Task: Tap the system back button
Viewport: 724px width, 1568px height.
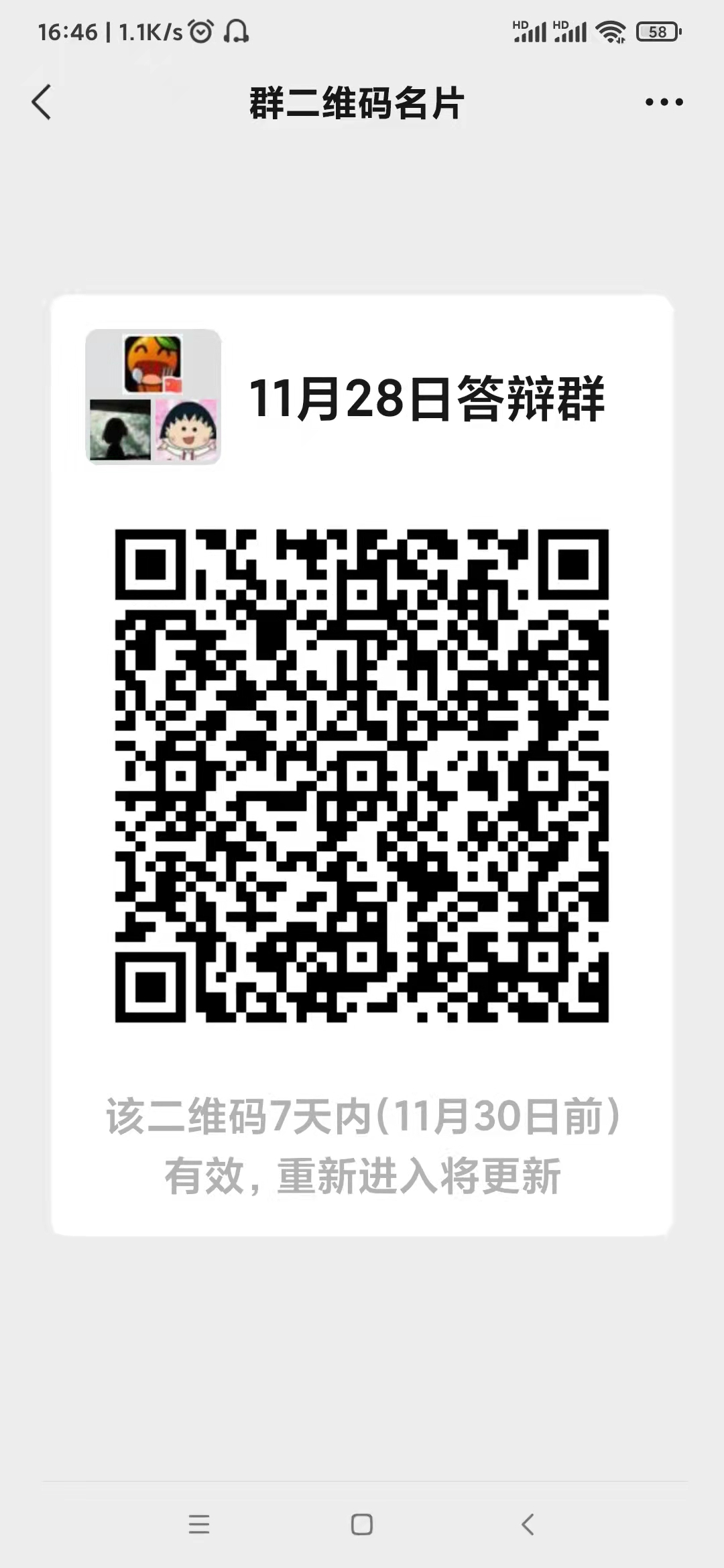Action: 528,1524
